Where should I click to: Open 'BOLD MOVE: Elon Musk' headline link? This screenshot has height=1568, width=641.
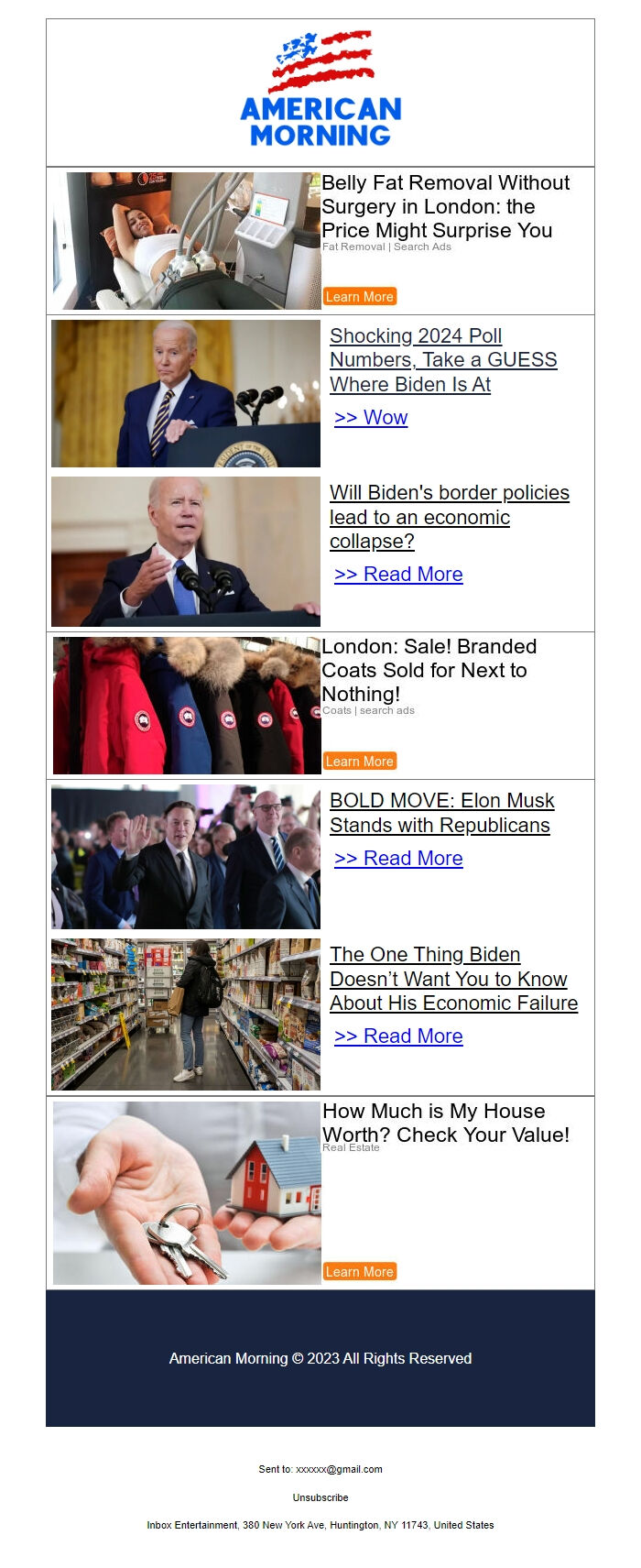[x=441, y=813]
